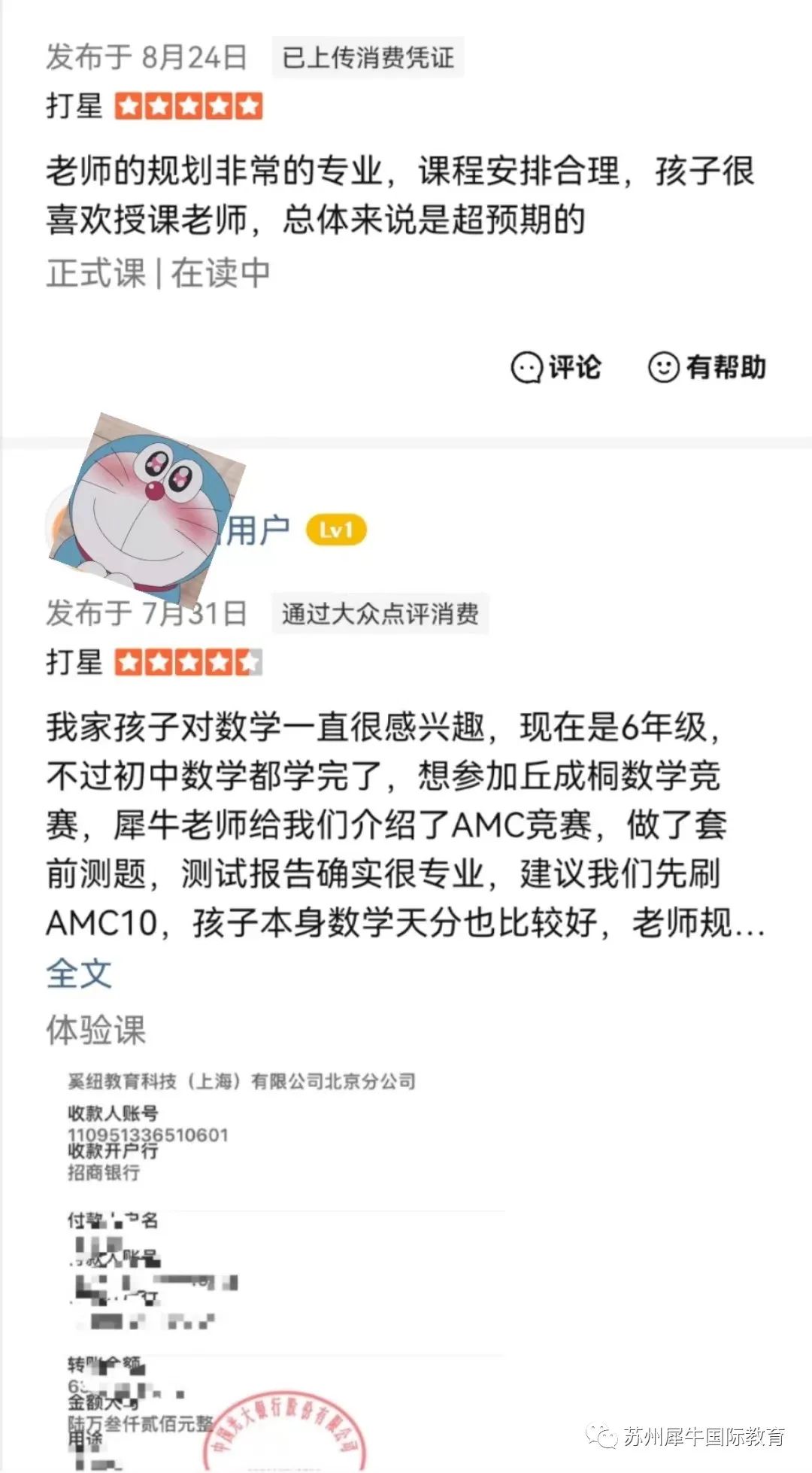
Task: Expand the 7月31日 review with 全文
Action: tap(79, 973)
